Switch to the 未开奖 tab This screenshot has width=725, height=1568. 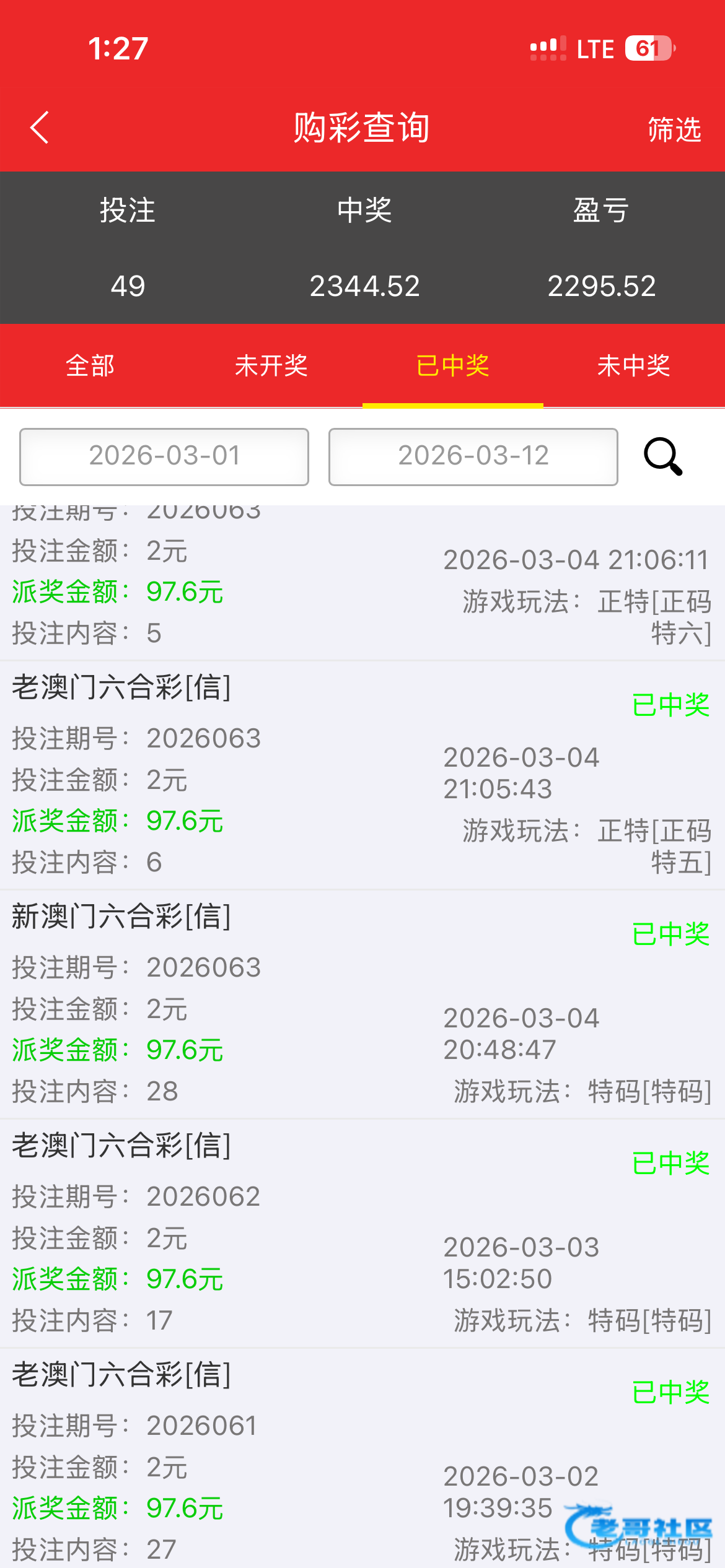pos(271,365)
